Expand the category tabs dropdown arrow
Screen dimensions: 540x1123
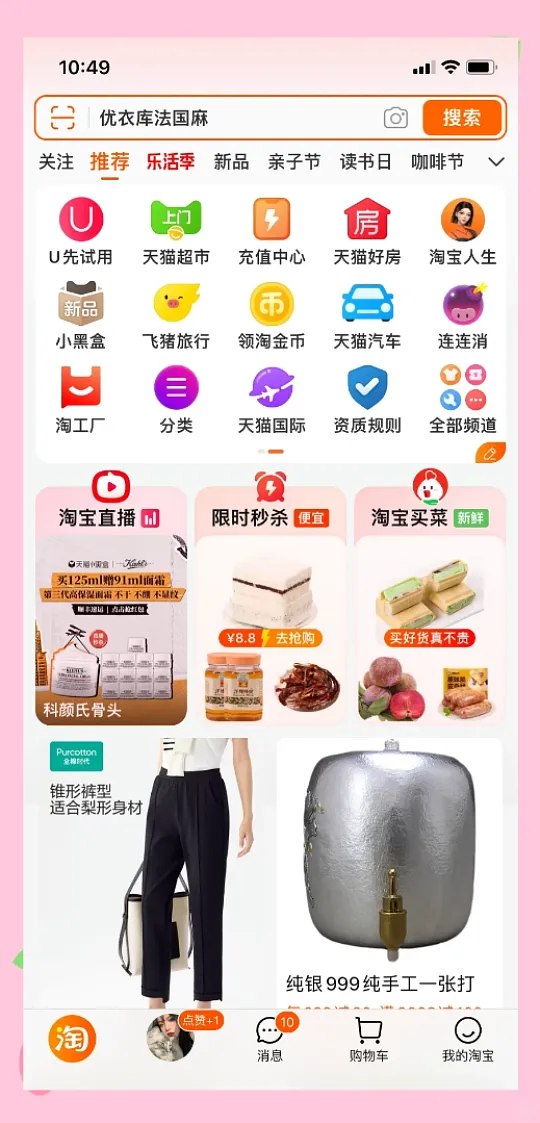tap(496, 162)
